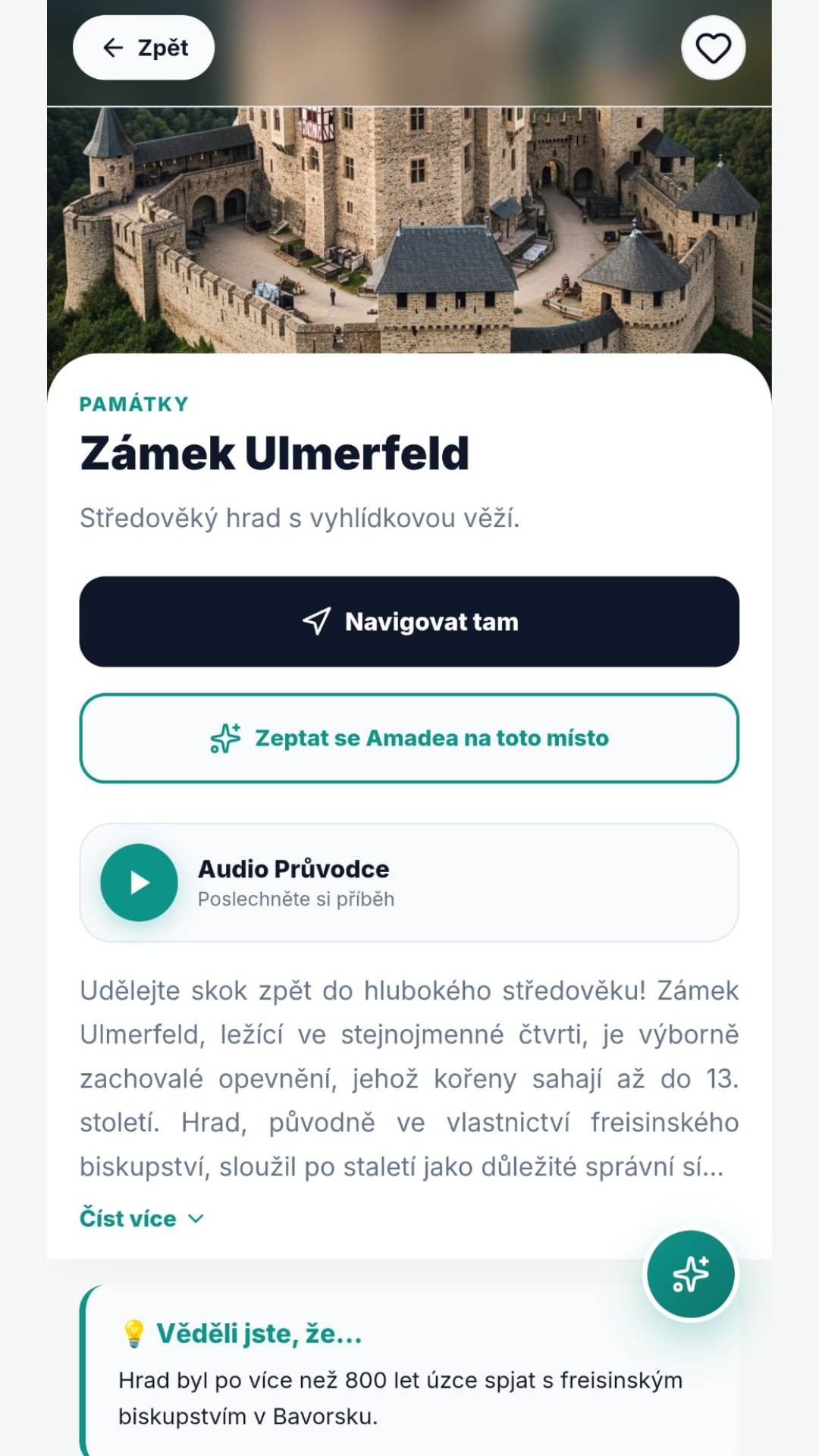The image size is (819, 1456).
Task: Toggle audio playback of Poslechněte si příběh
Action: (x=137, y=882)
